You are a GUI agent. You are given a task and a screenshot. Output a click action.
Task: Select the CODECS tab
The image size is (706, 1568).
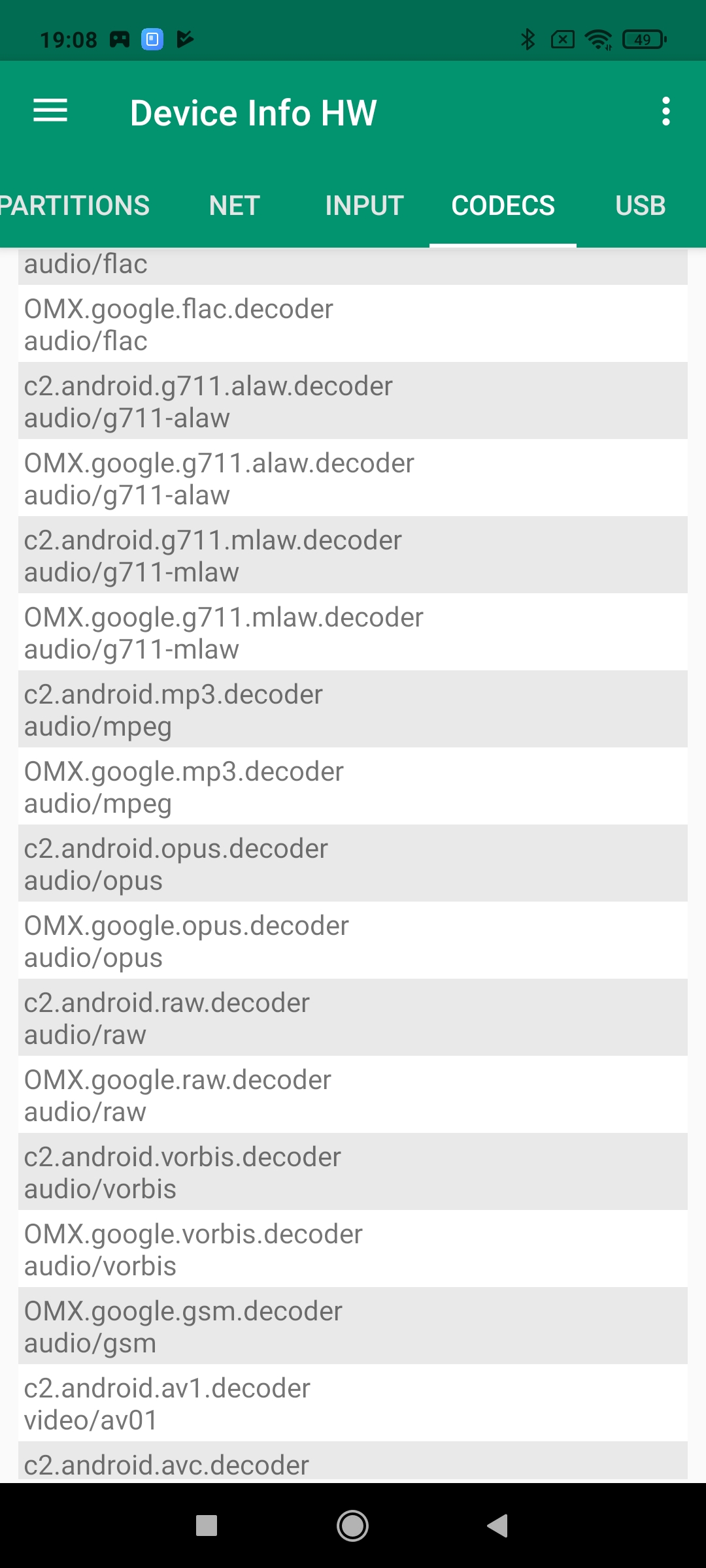[503, 206]
